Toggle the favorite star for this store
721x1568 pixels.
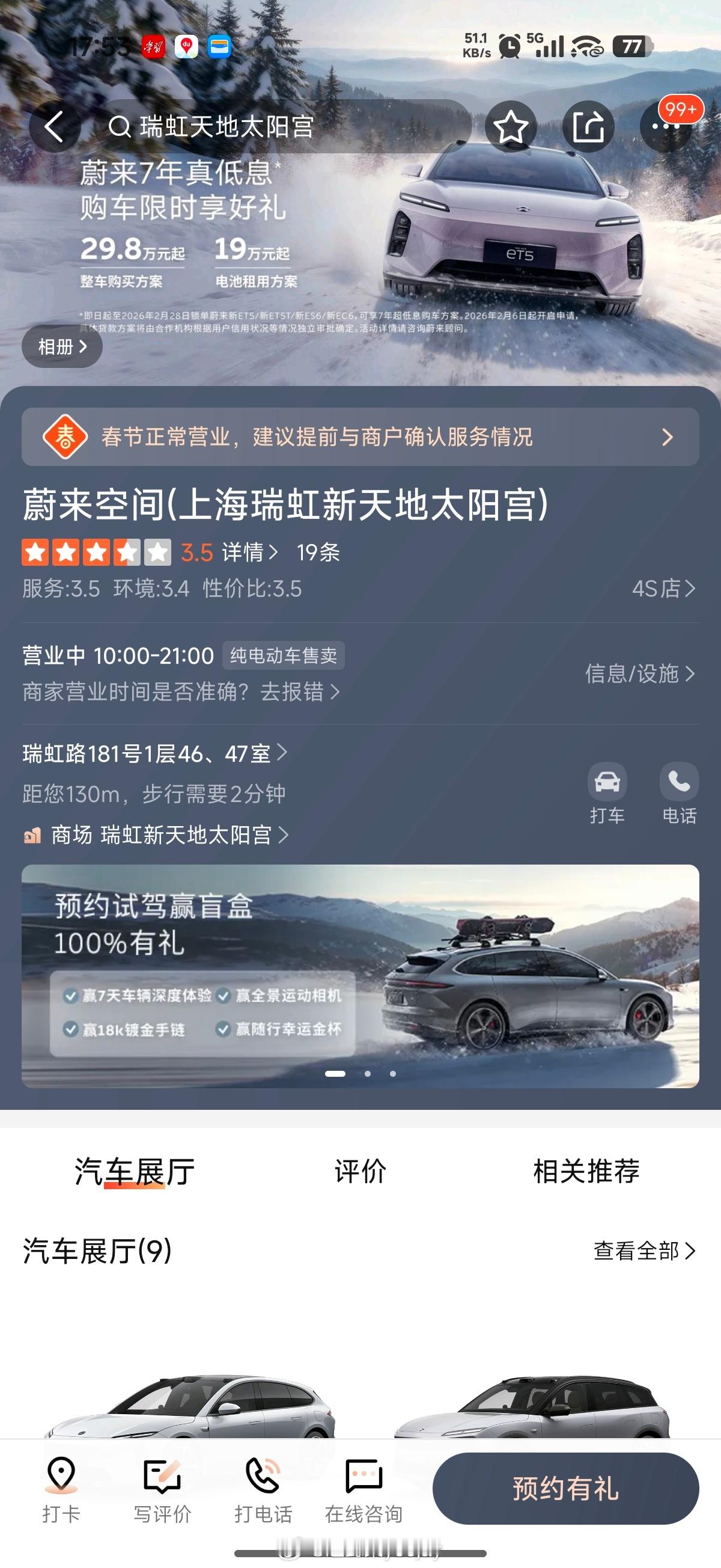pyautogui.click(x=511, y=127)
